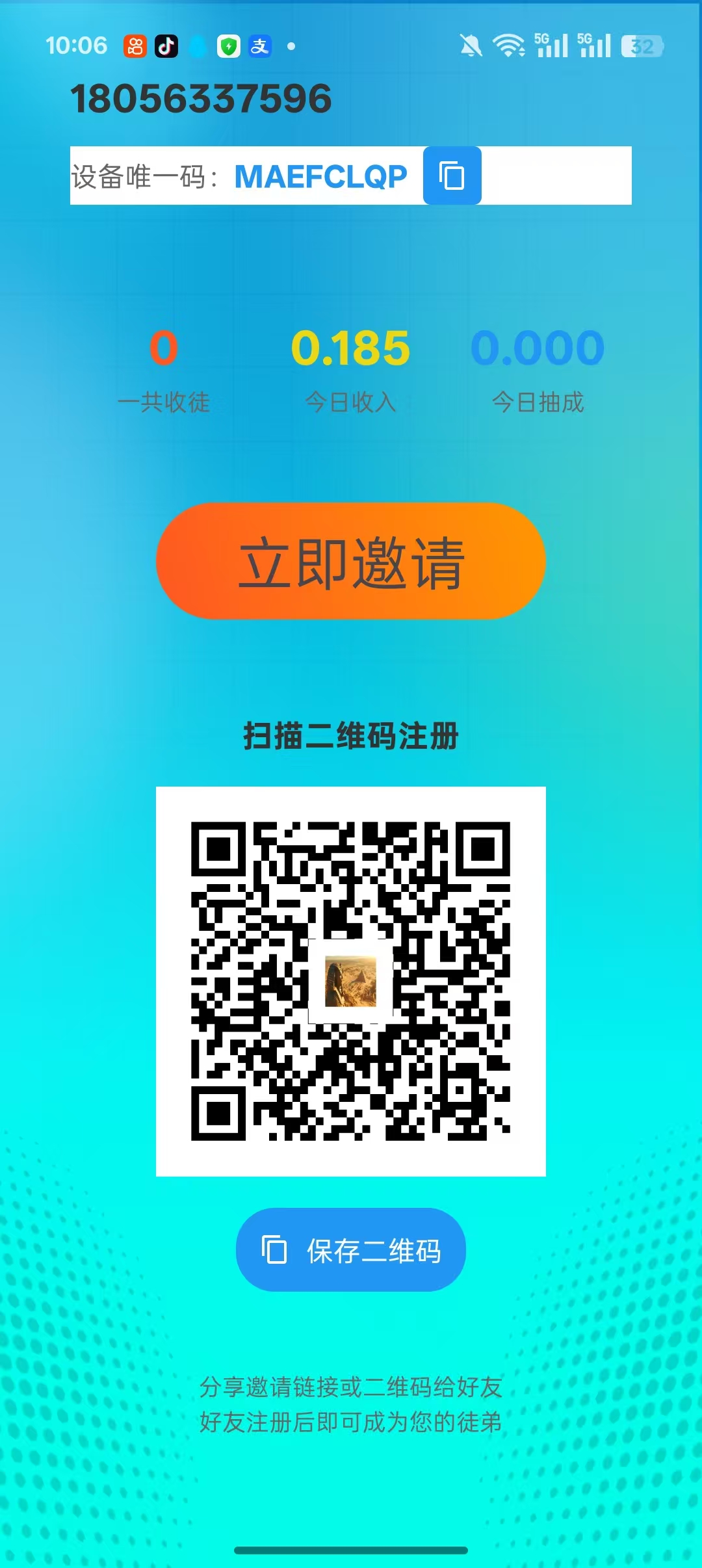Tap the 扫描二维码注册 heading
The height and width of the screenshot is (1568, 702).
(x=351, y=736)
